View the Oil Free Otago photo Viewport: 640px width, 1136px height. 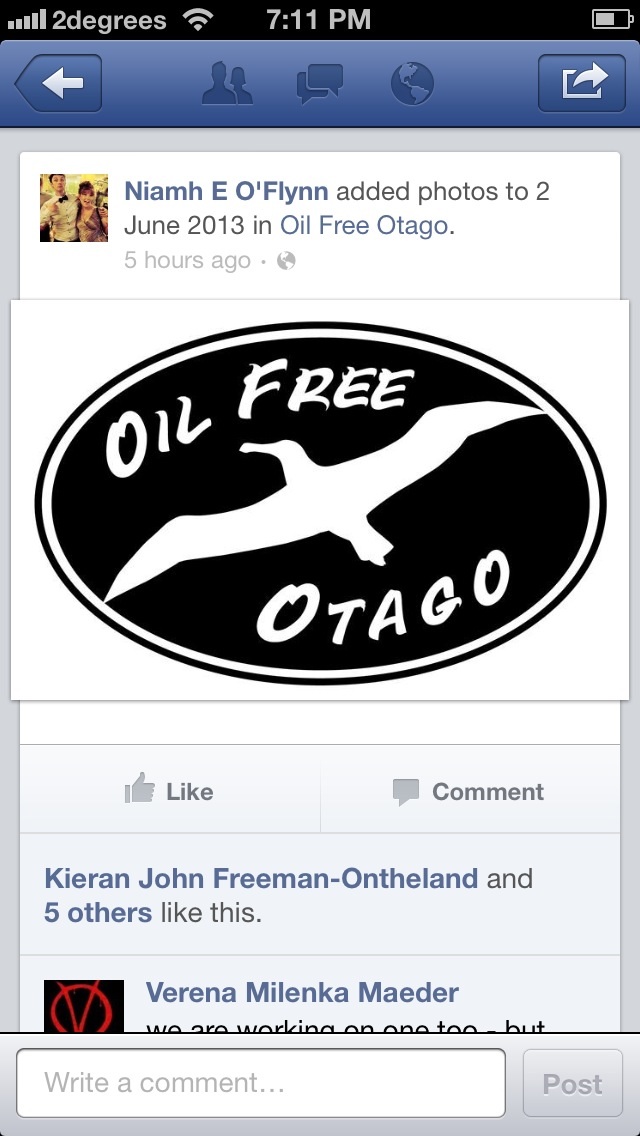click(x=320, y=500)
